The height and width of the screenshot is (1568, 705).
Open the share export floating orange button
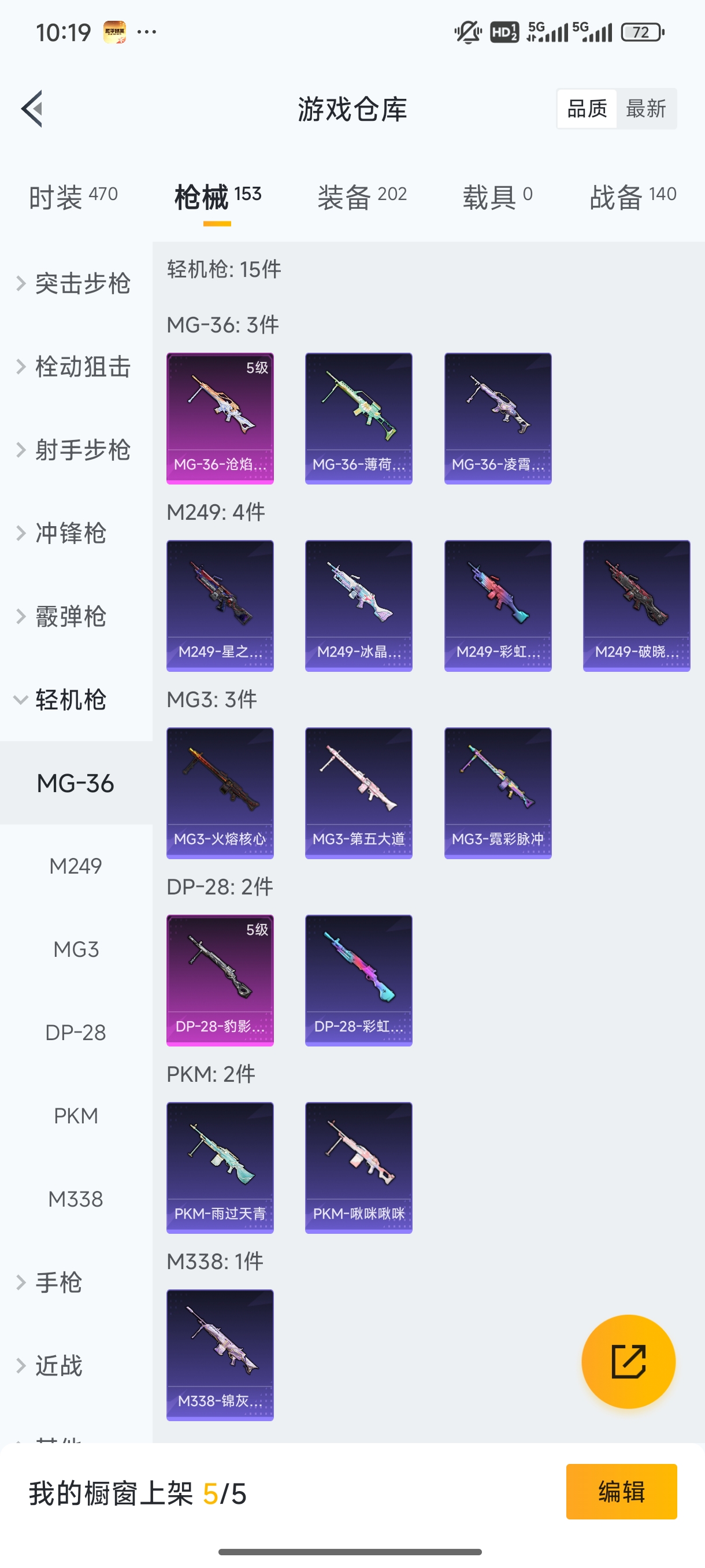629,1362
